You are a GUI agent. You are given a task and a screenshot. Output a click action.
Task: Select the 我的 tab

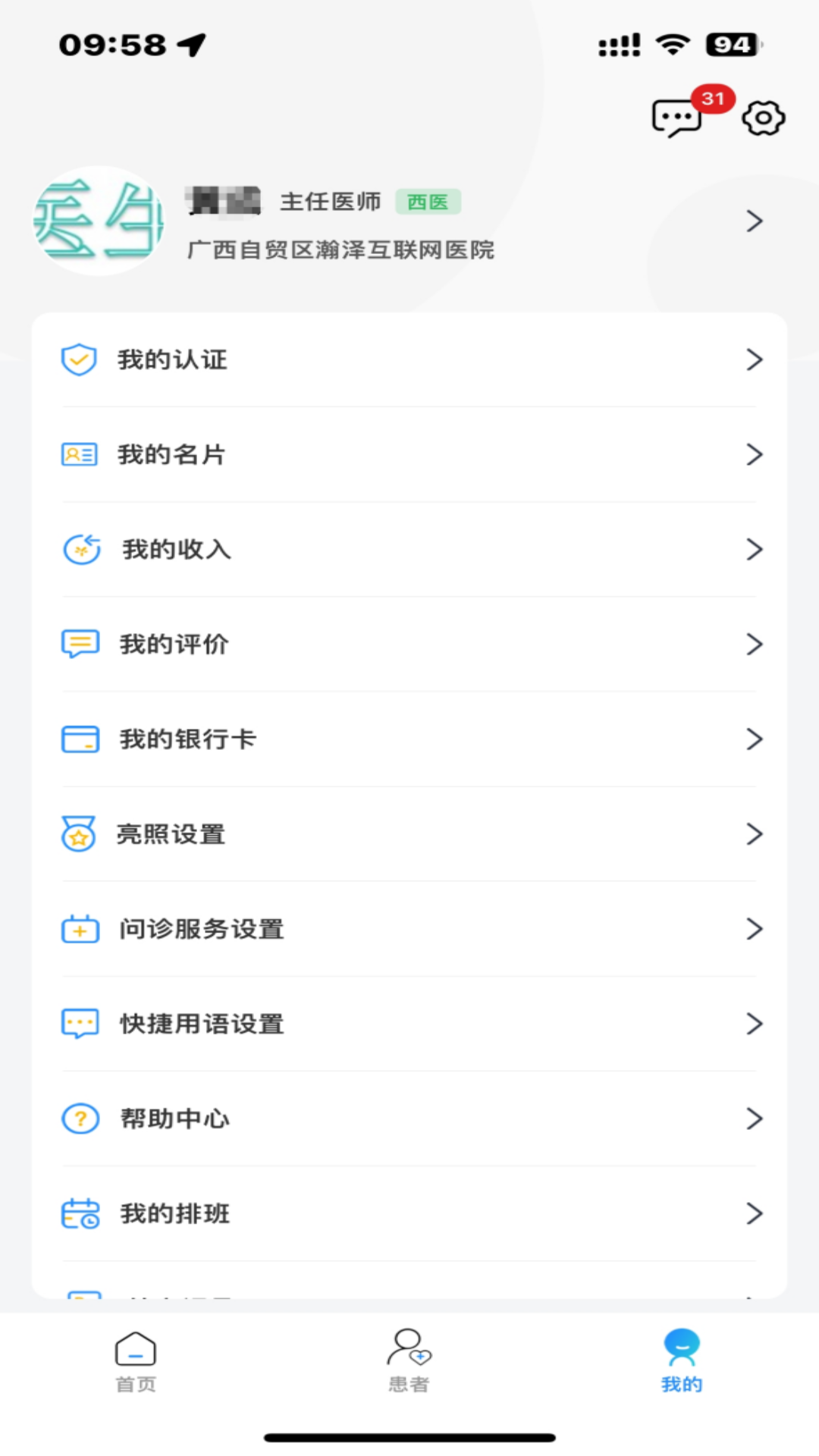pos(681,1361)
